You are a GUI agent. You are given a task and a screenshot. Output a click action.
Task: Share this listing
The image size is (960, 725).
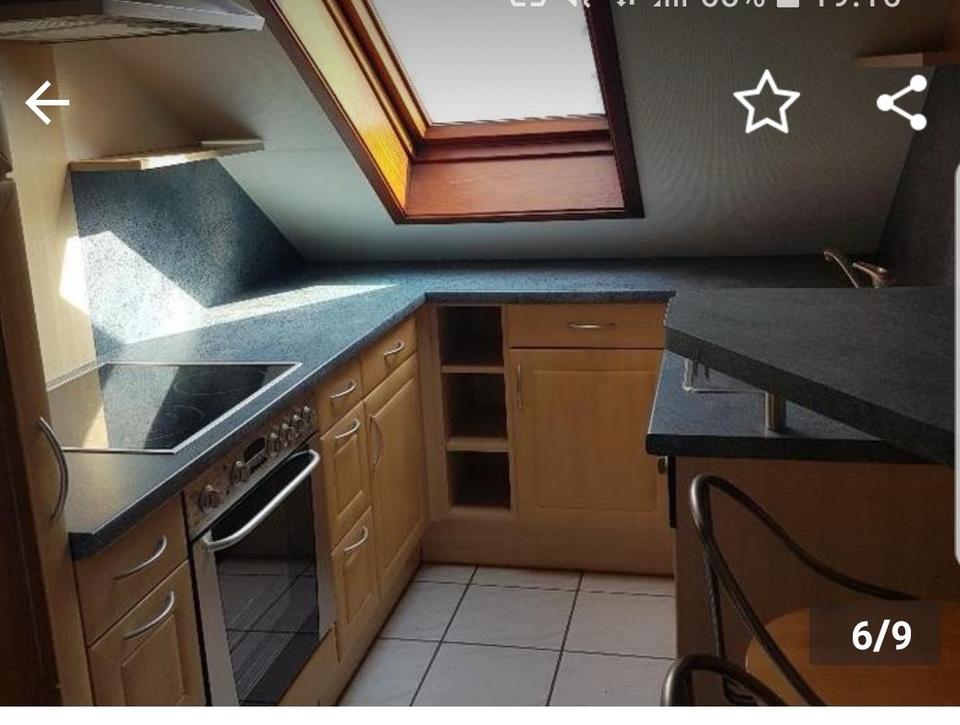click(902, 103)
